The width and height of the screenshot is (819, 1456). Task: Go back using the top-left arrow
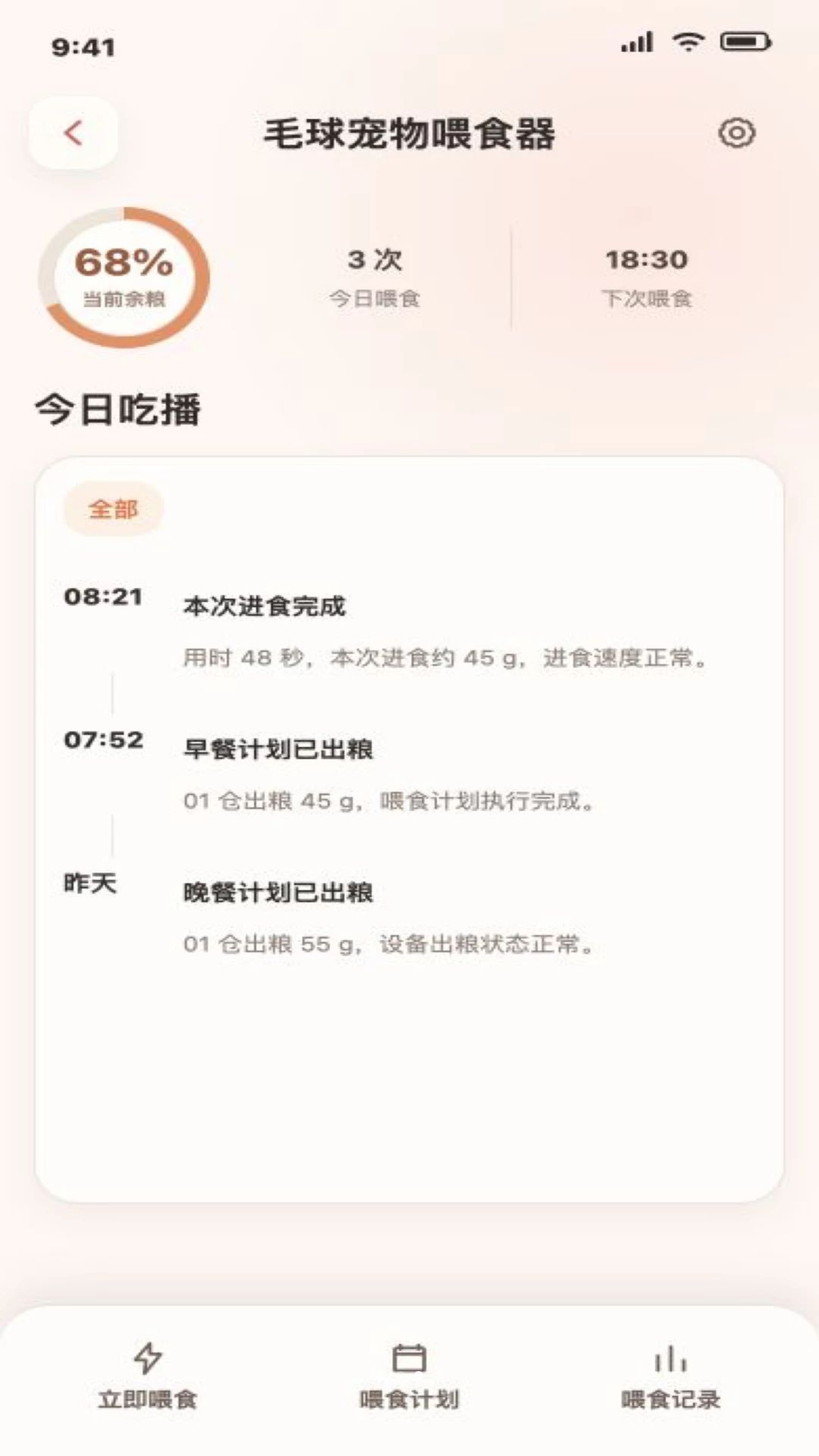coord(73,133)
